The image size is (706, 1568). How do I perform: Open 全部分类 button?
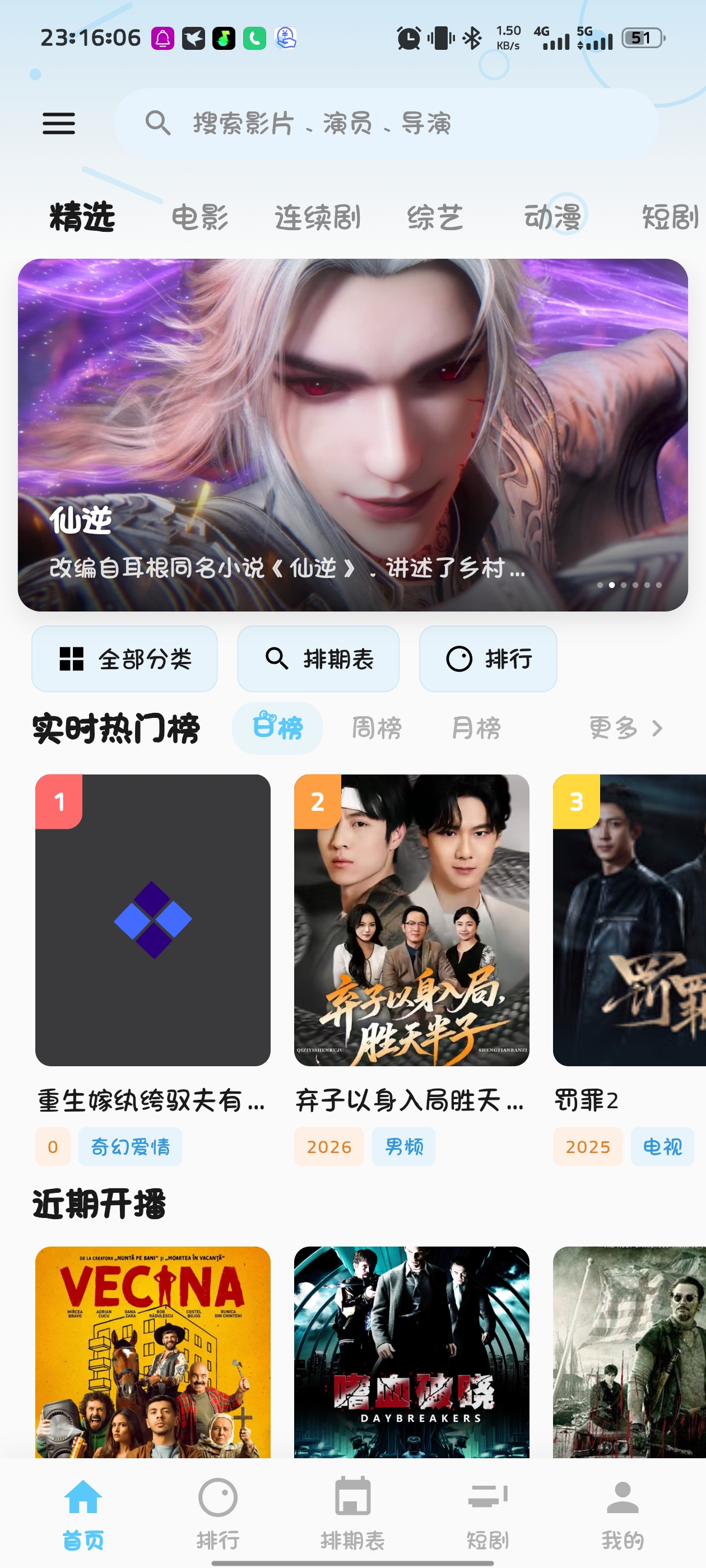pos(125,659)
